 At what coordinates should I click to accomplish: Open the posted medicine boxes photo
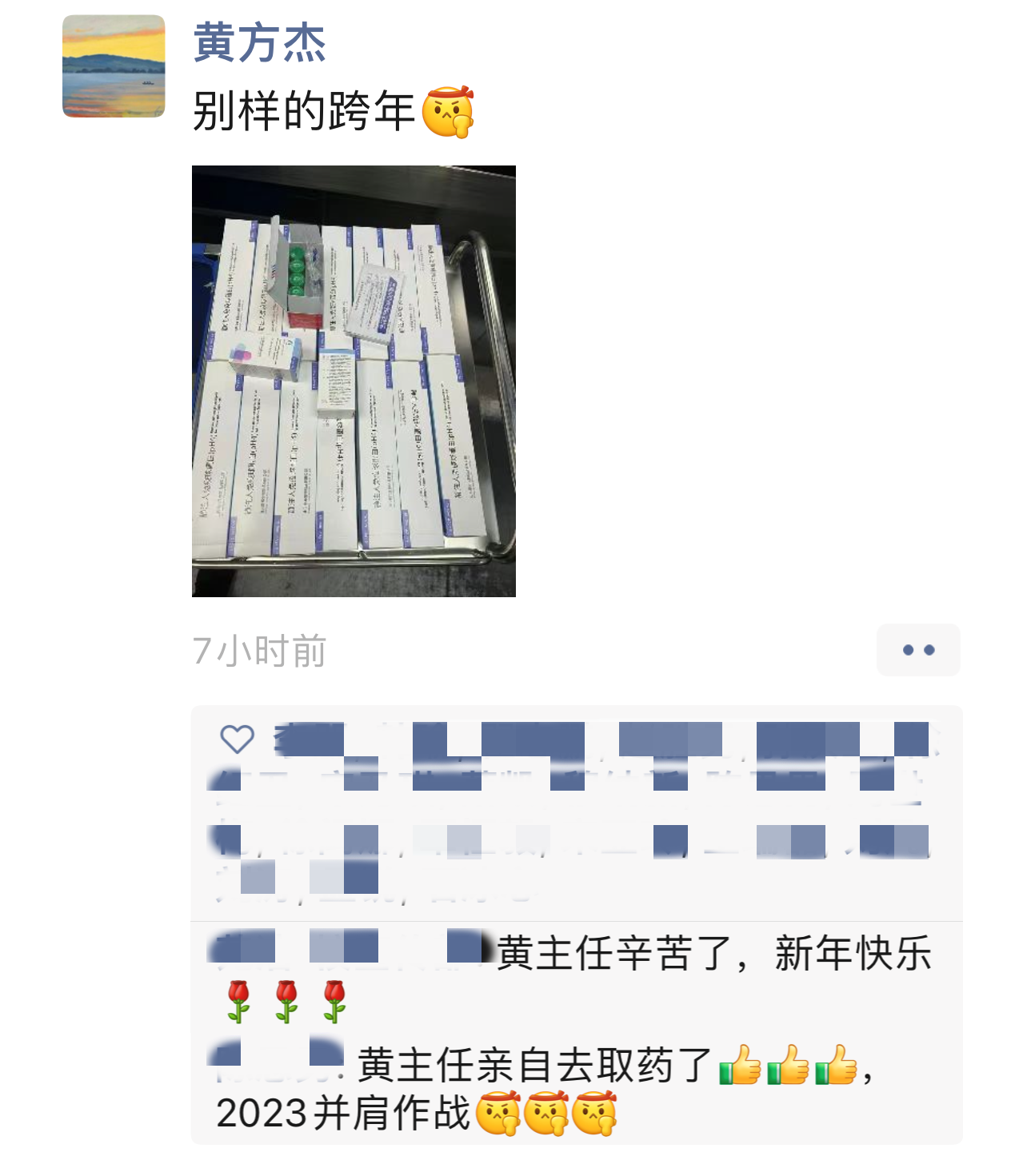pyautogui.click(x=354, y=381)
